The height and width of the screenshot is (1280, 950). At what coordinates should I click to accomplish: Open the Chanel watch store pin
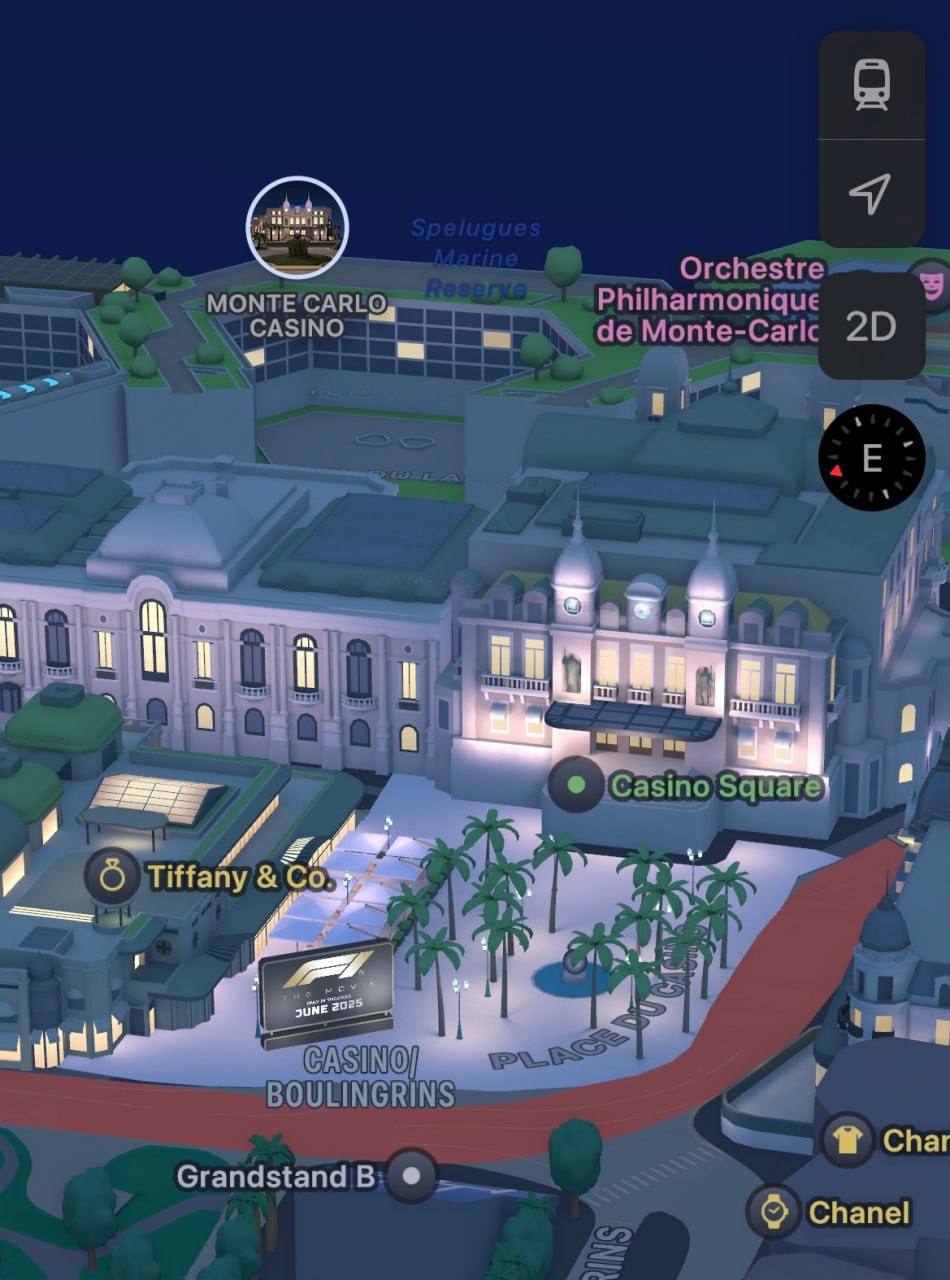773,1212
